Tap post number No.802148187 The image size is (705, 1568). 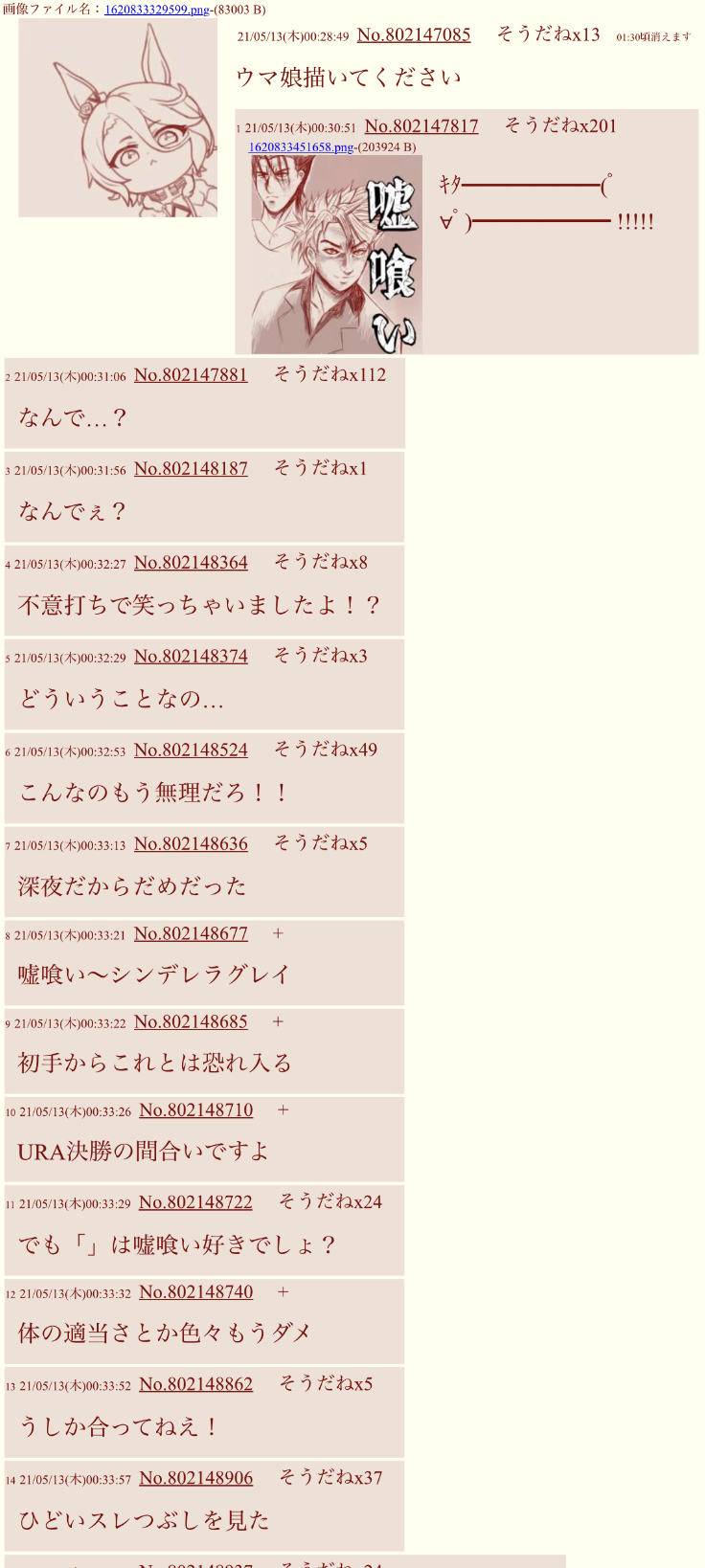[191, 469]
